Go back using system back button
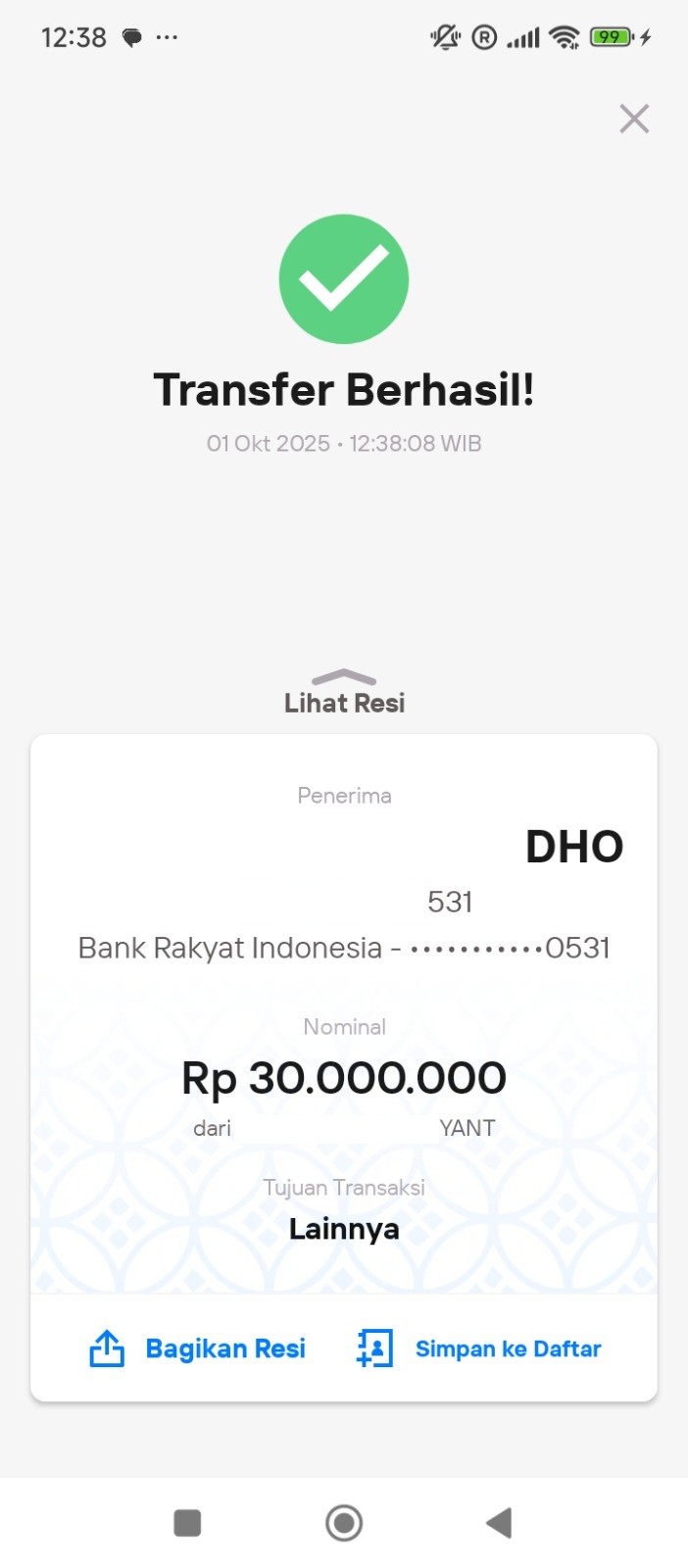 [499, 1523]
